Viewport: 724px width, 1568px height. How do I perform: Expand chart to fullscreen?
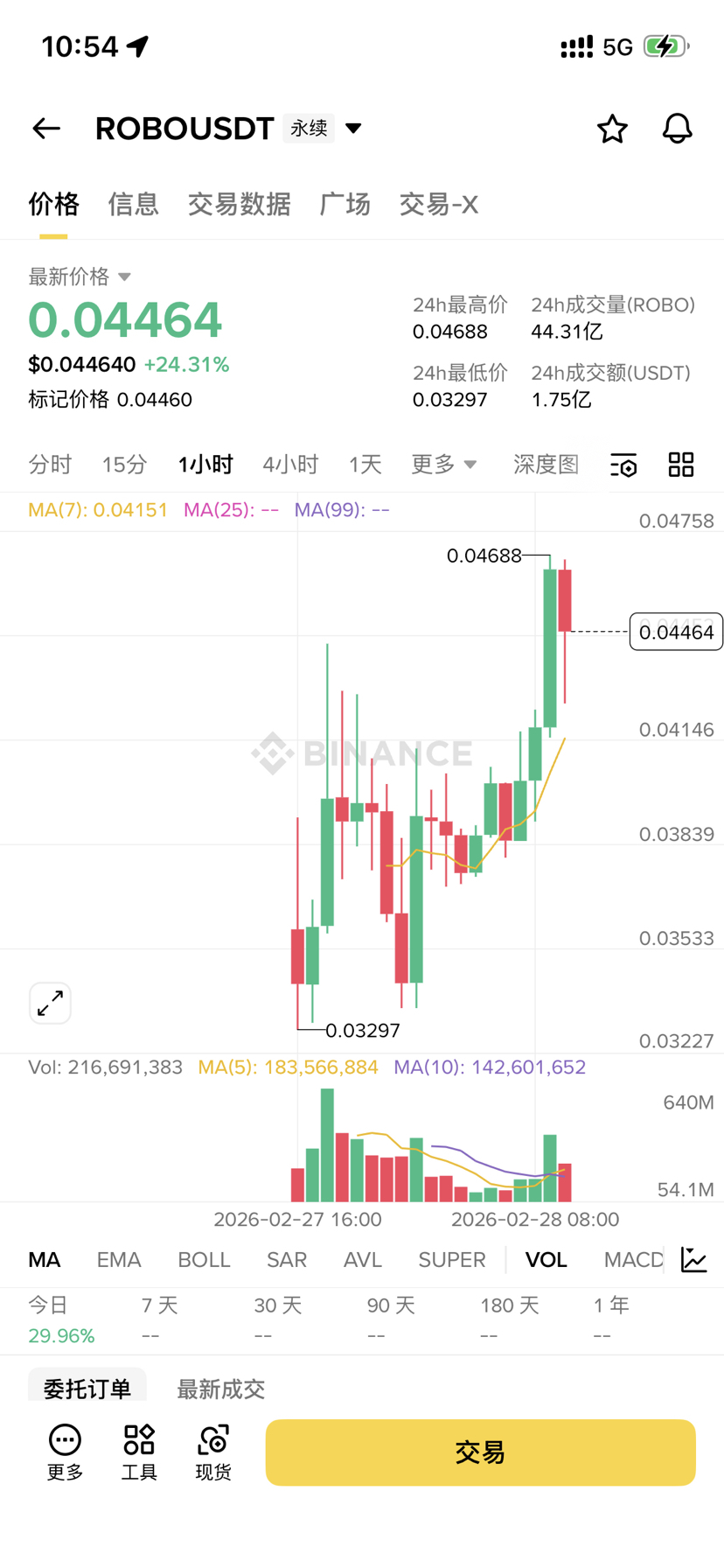pyautogui.click(x=50, y=1003)
